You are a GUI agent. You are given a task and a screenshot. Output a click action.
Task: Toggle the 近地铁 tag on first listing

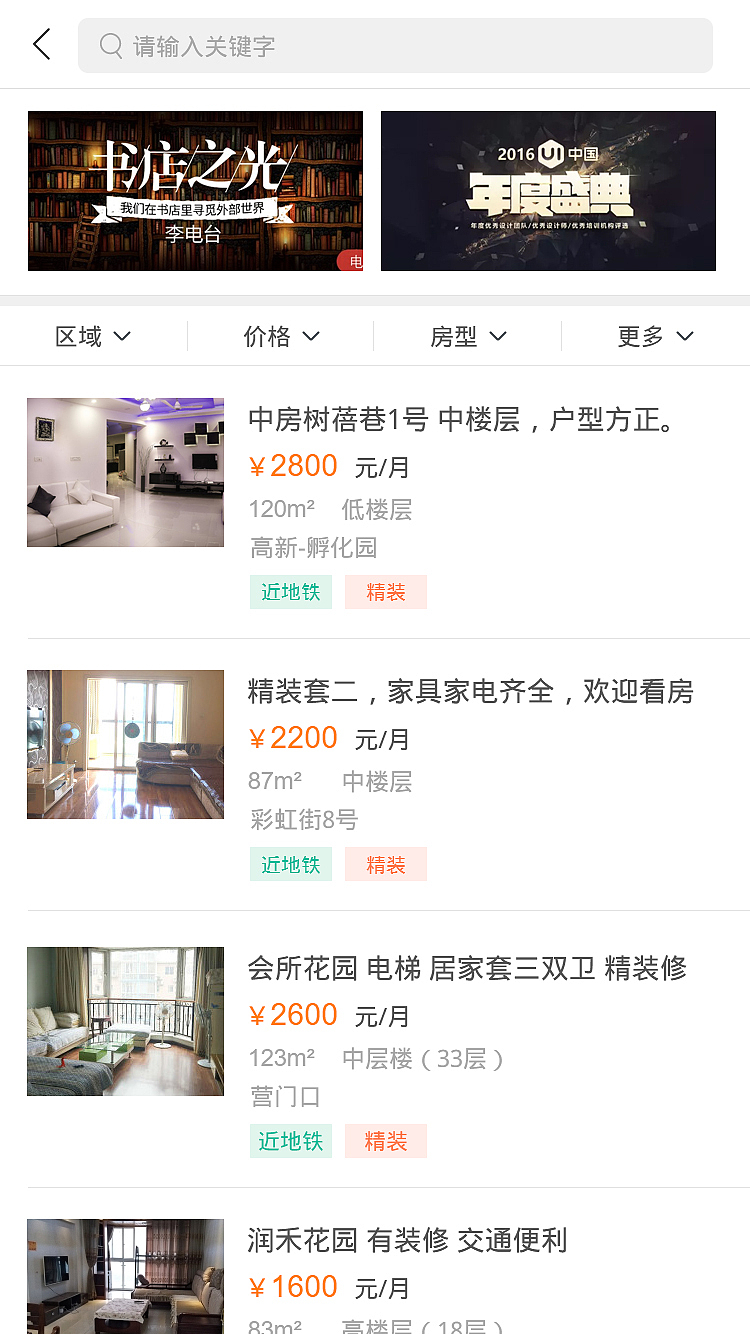pos(290,592)
